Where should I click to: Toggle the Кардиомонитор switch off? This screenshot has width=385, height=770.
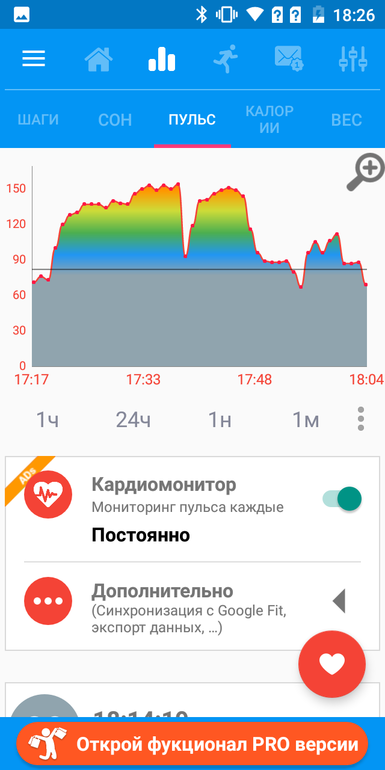coord(343,498)
